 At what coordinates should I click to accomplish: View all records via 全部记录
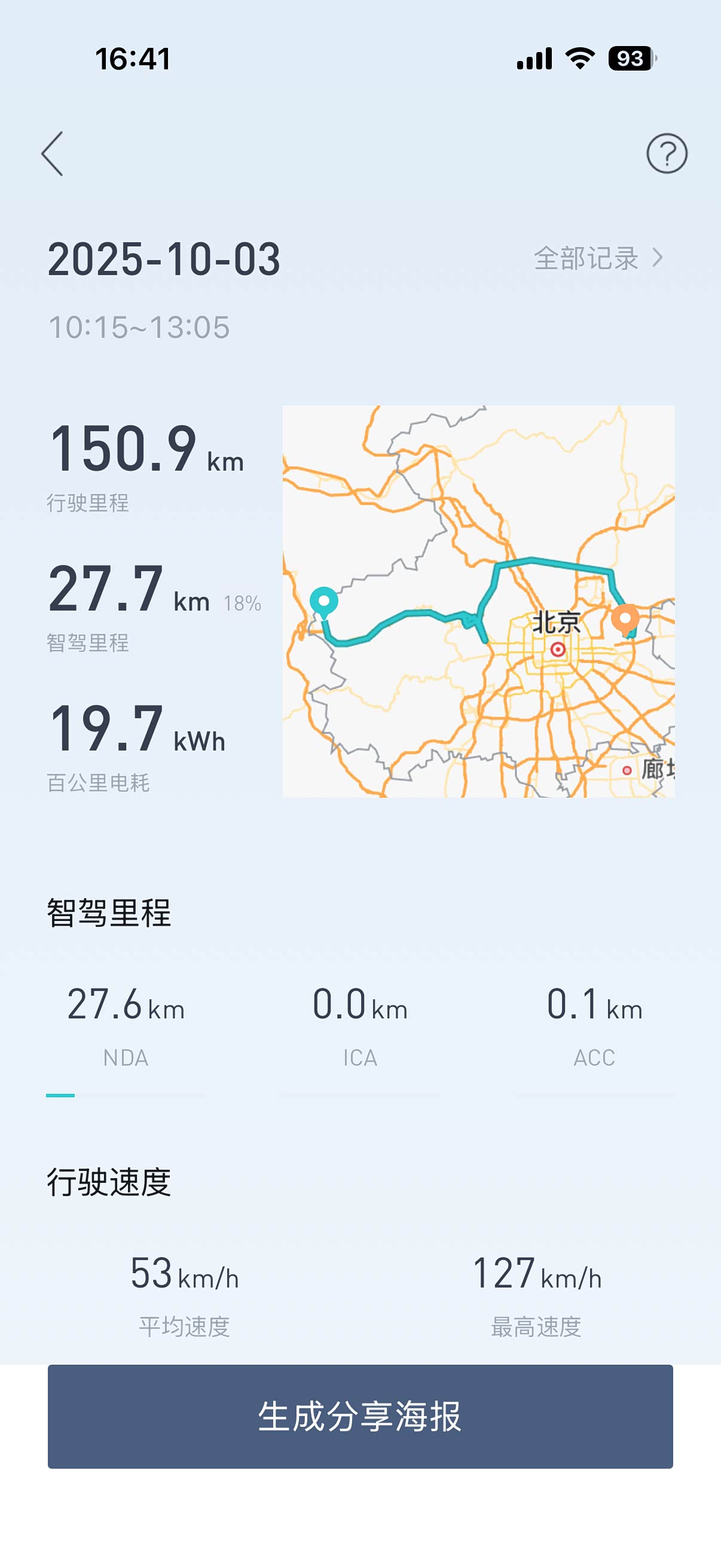(597, 259)
